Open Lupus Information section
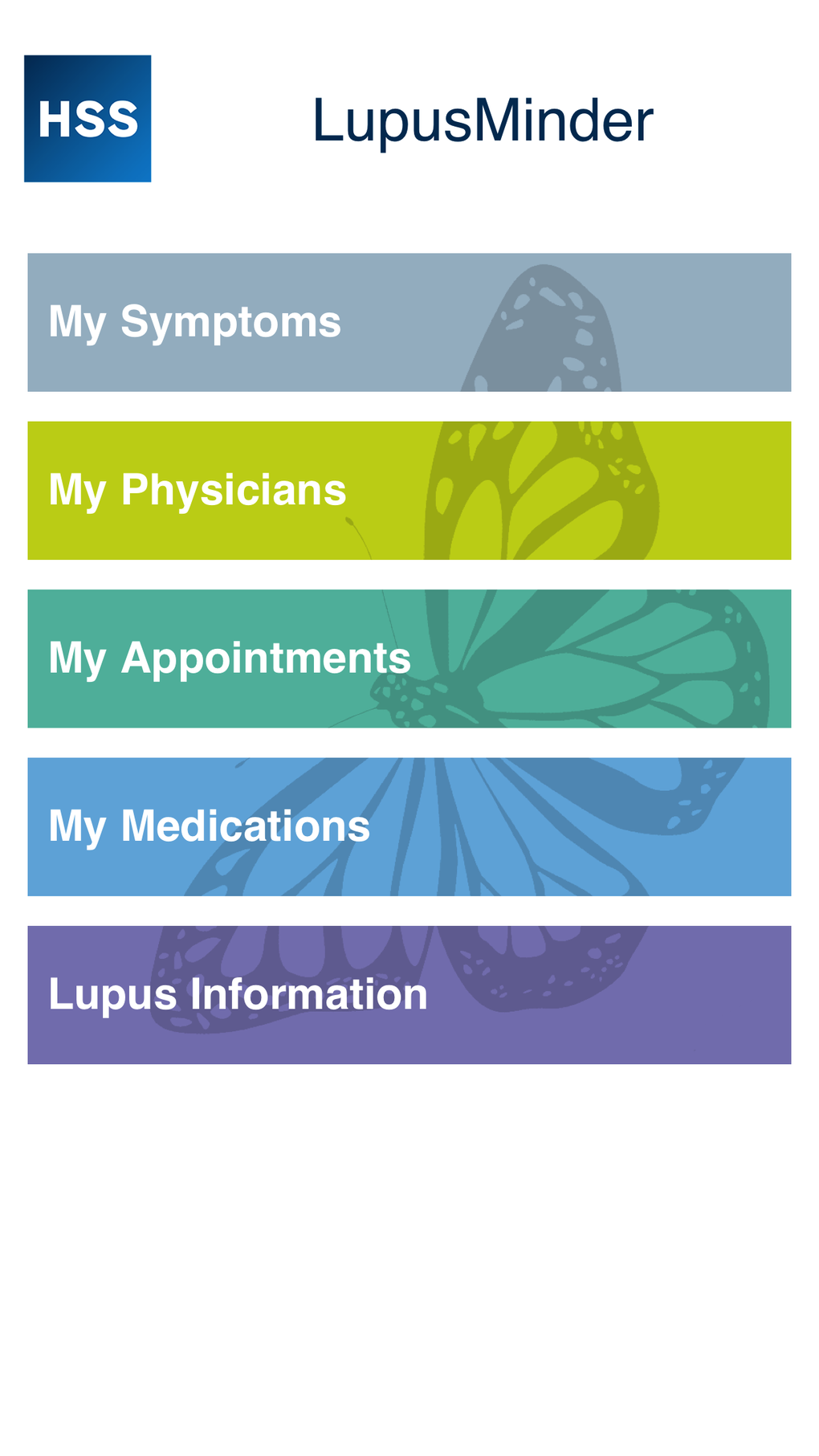Viewport: 819px width, 1456px height. tap(409, 994)
